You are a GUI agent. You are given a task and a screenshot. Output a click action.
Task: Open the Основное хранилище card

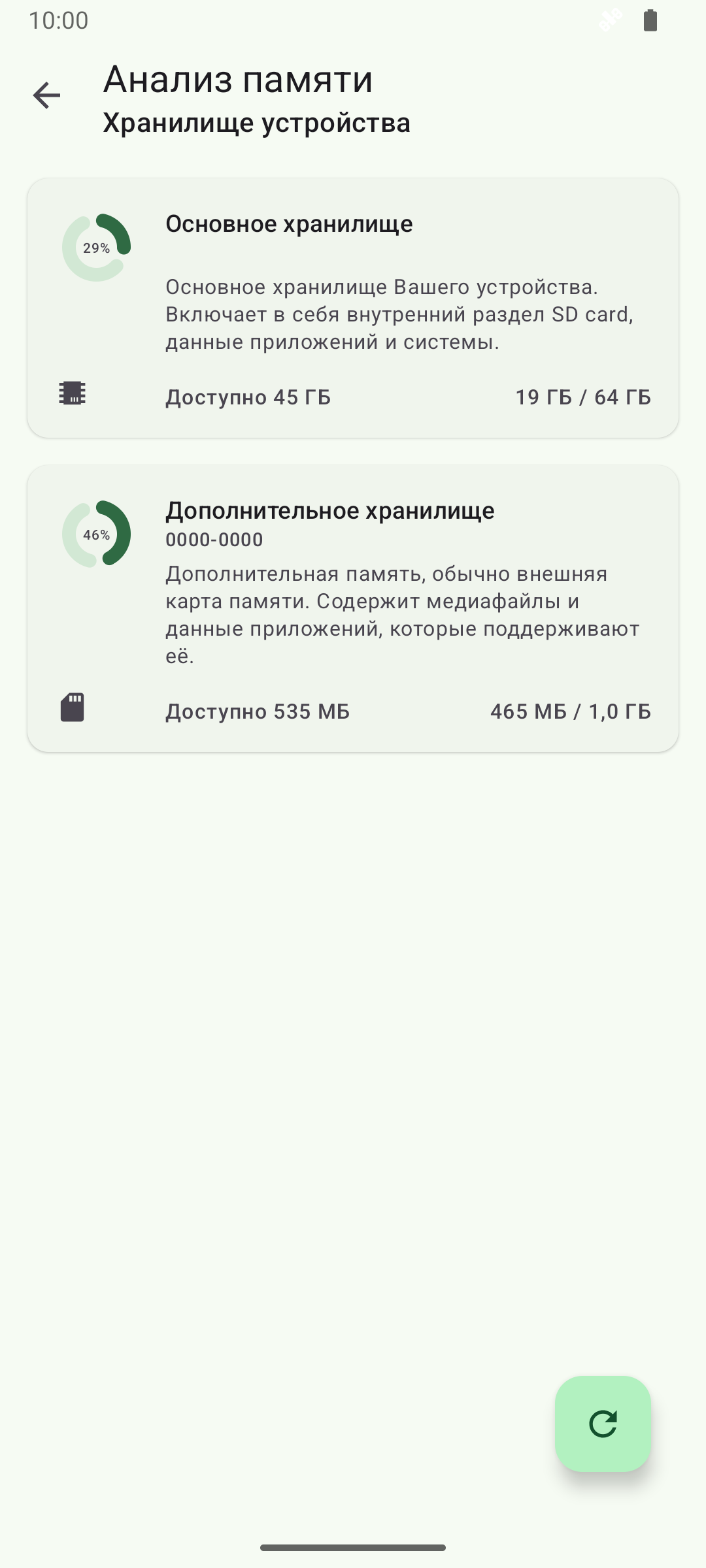coord(353,308)
